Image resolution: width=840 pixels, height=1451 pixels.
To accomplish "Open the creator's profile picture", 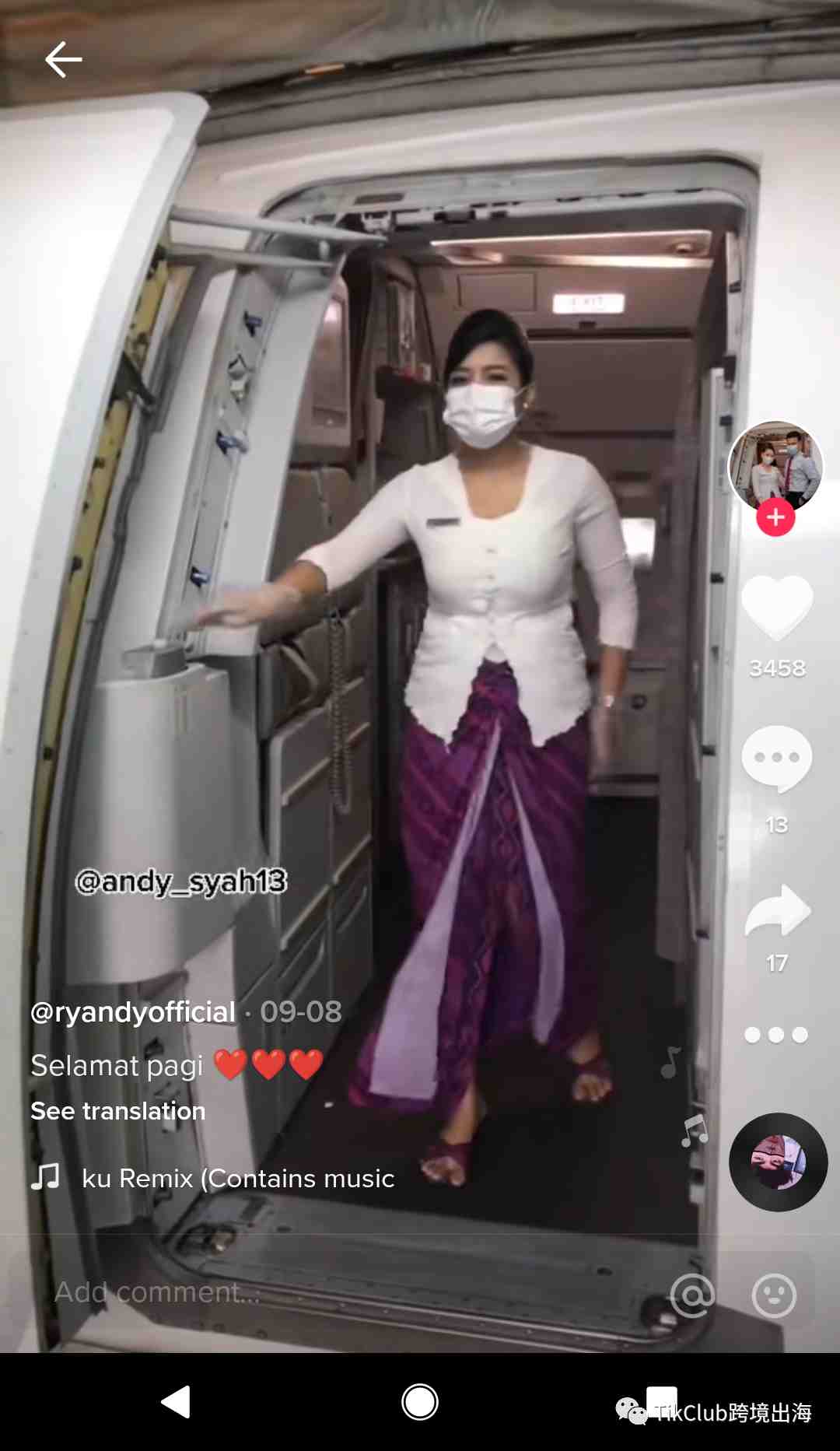I will (x=775, y=465).
